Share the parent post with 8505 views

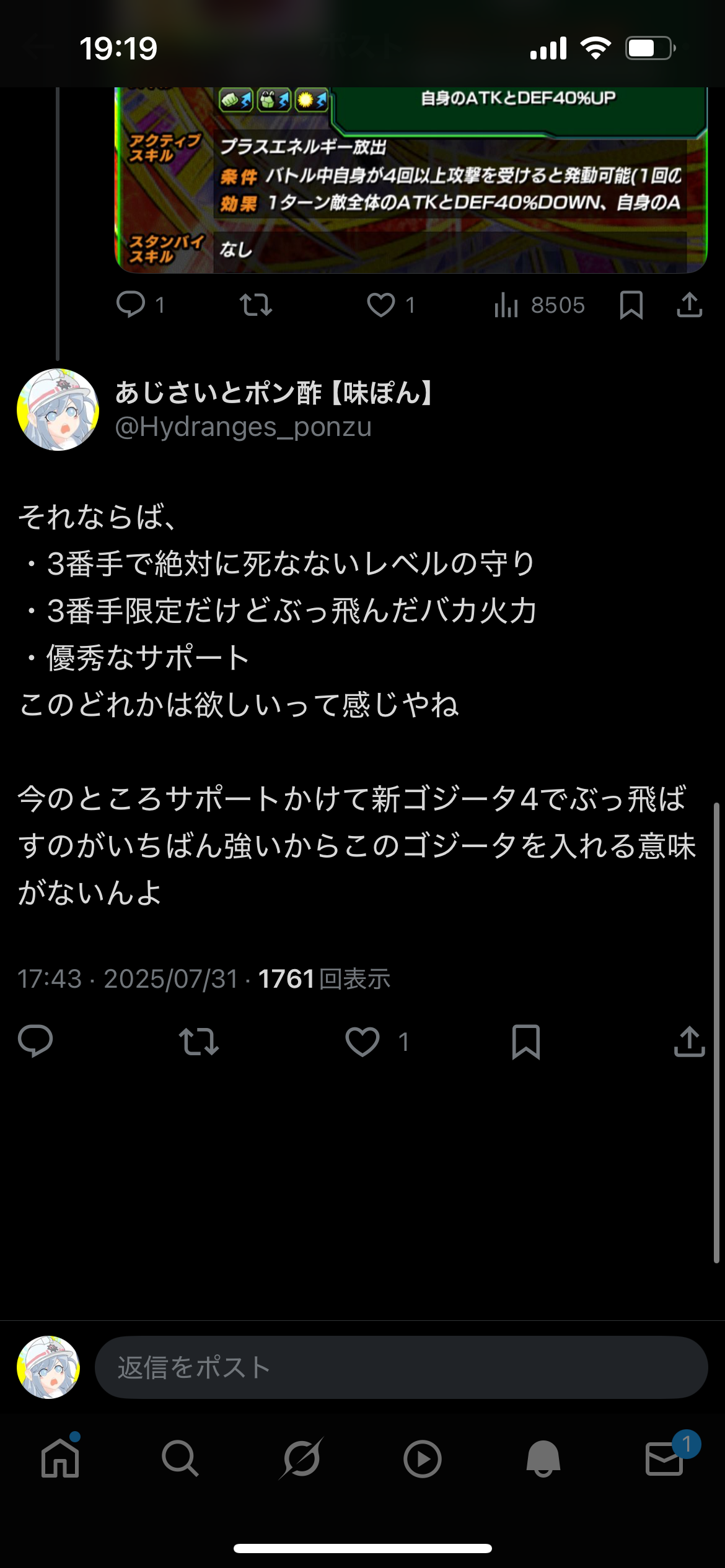(689, 305)
